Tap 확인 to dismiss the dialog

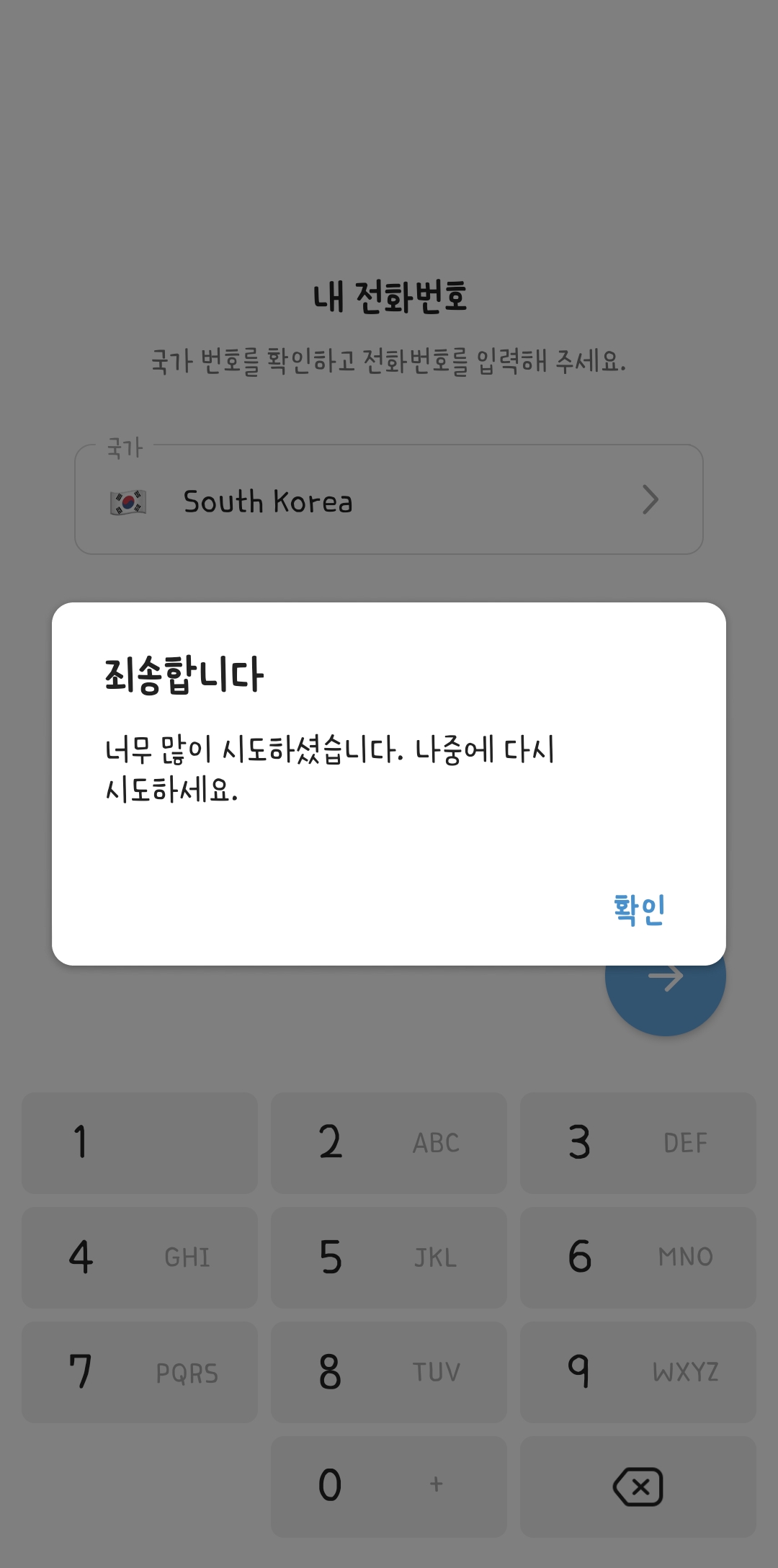(639, 909)
